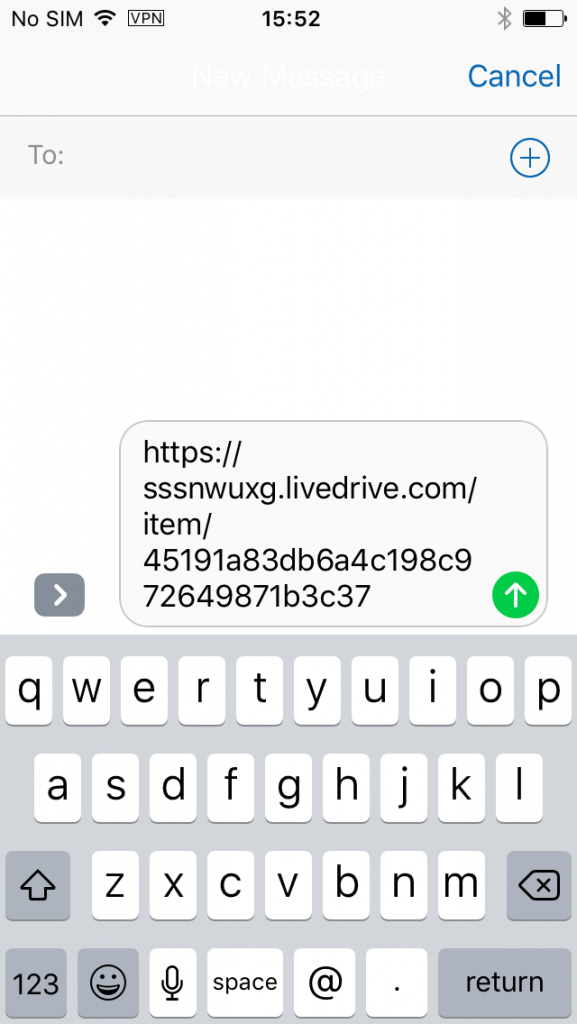Tap the message text box with the livedrive link
Screen dimensions: 577x1024
coord(334,524)
